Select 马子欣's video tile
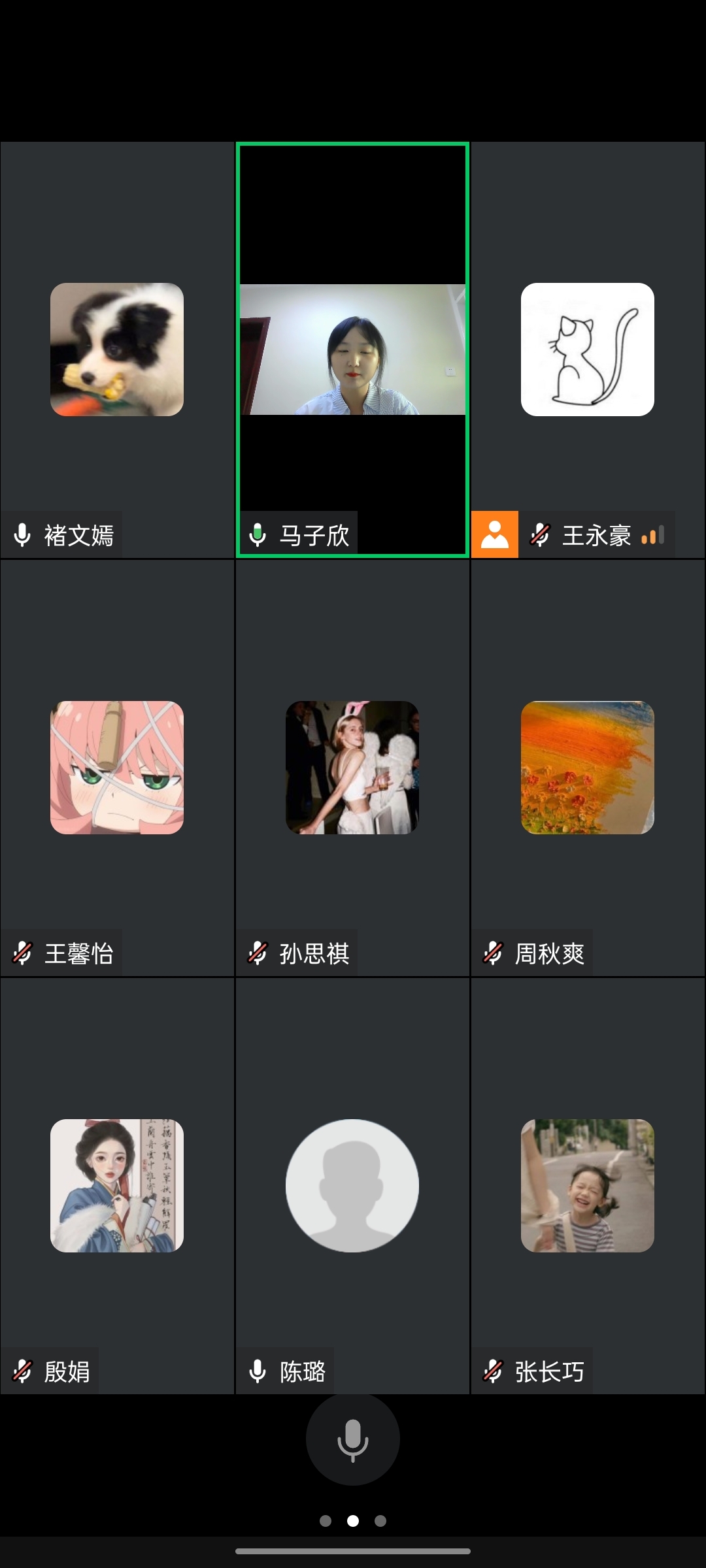Screen dimensions: 706x1568 click(352, 350)
